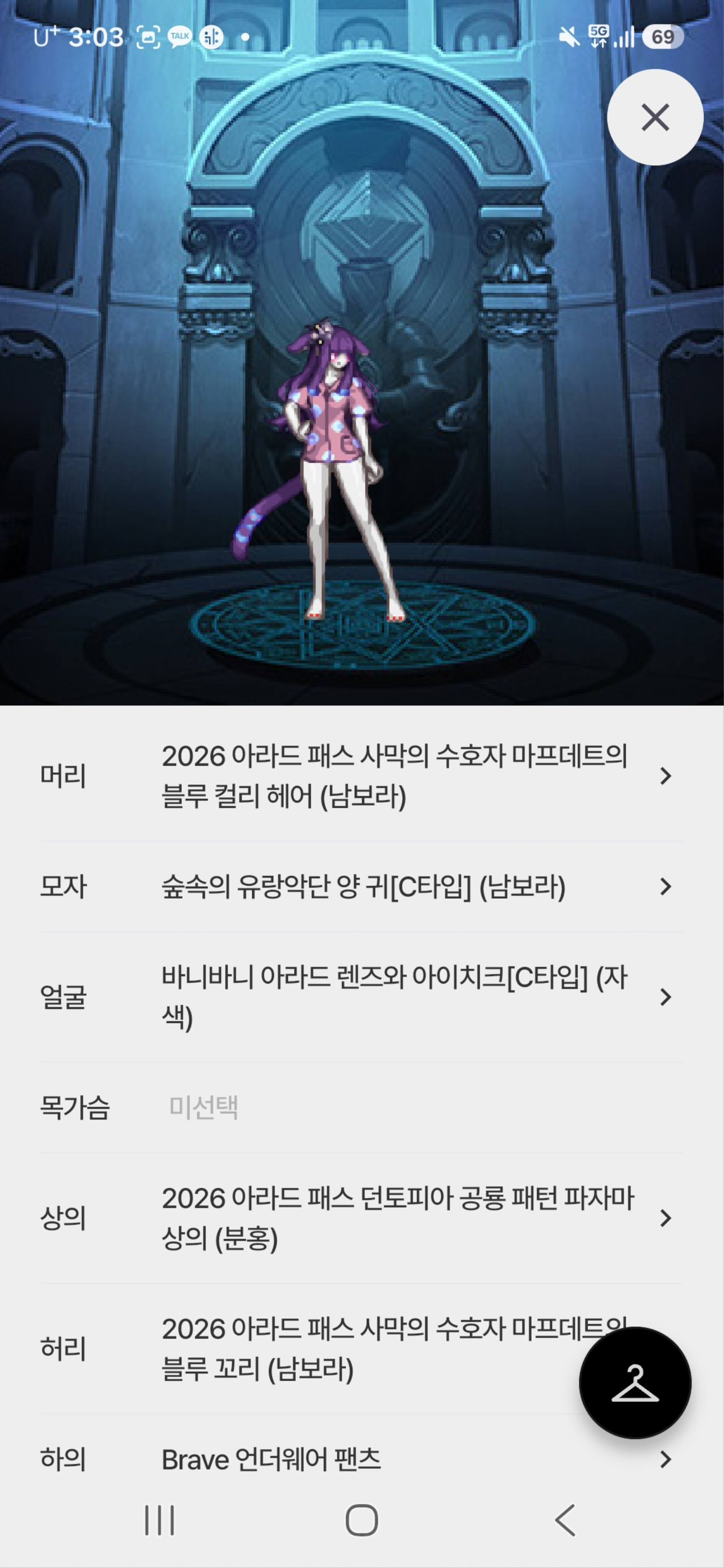Open the 머리 hair item row
The width and height of the screenshot is (724, 1568).
point(362,775)
